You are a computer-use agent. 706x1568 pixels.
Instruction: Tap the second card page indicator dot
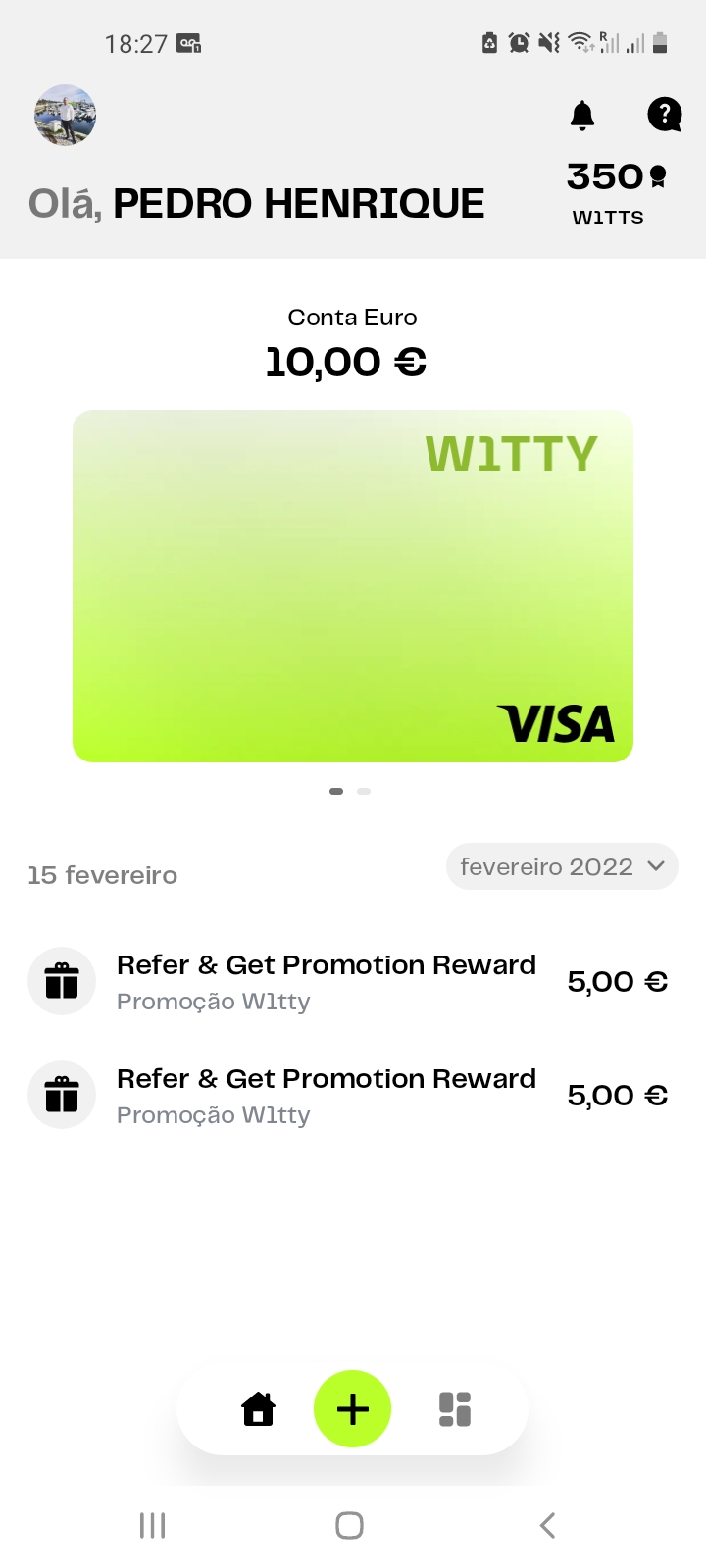(x=364, y=791)
